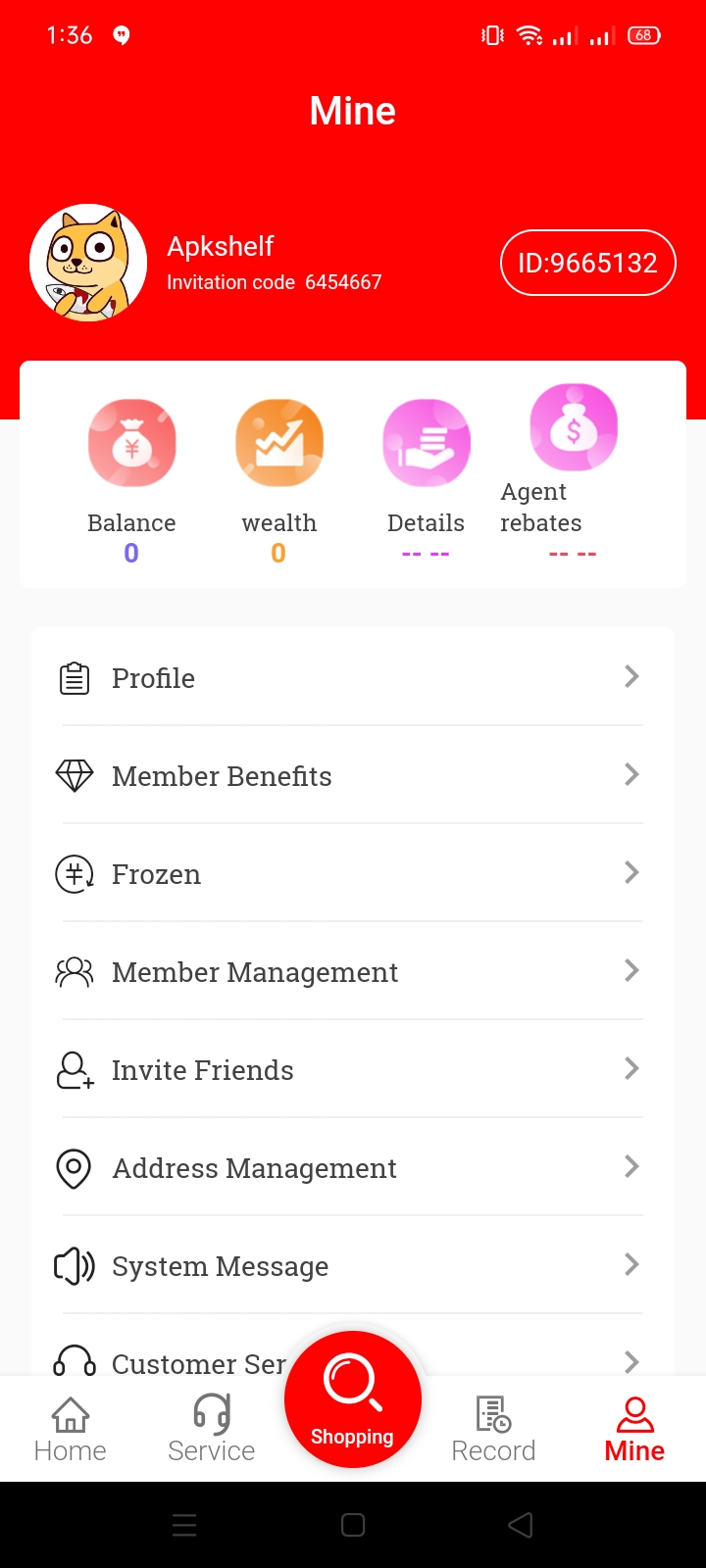Go to the Service tab
This screenshot has height=1568, width=706.
(211, 1431)
